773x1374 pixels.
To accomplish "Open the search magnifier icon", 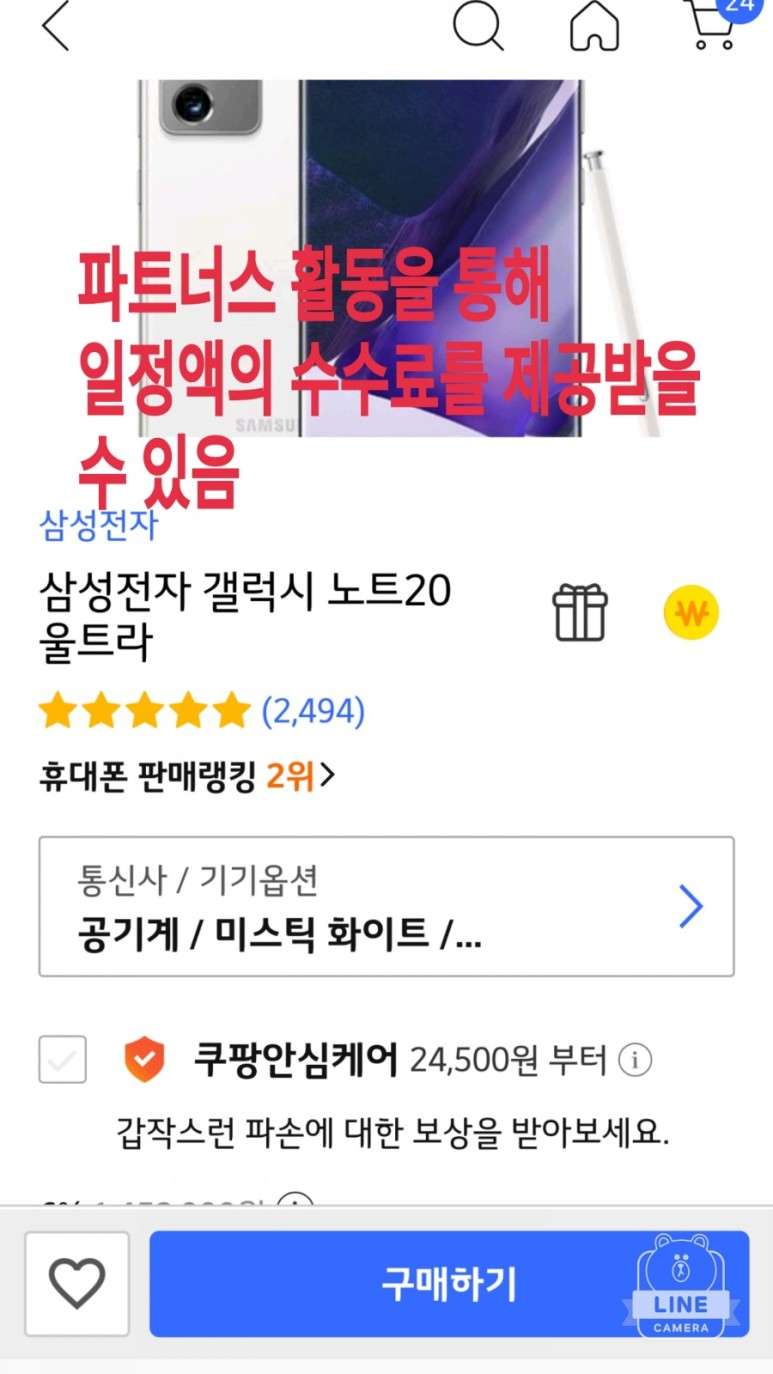I will tap(477, 26).
